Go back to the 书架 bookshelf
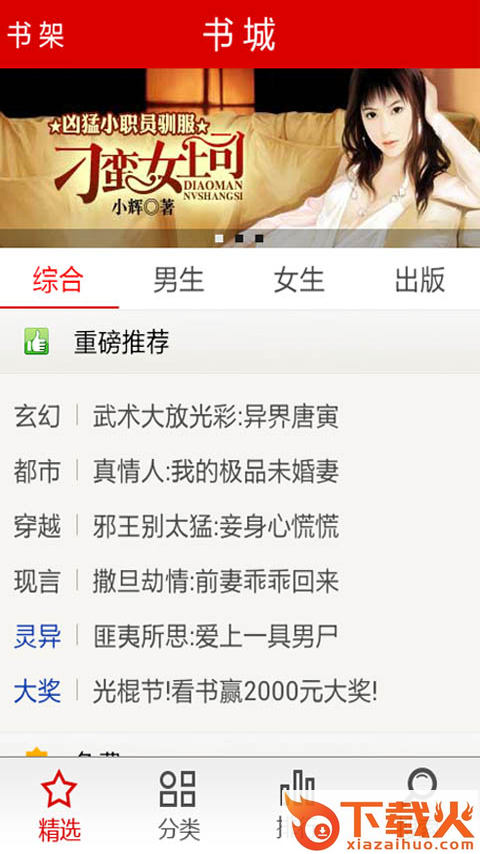 point(36,34)
